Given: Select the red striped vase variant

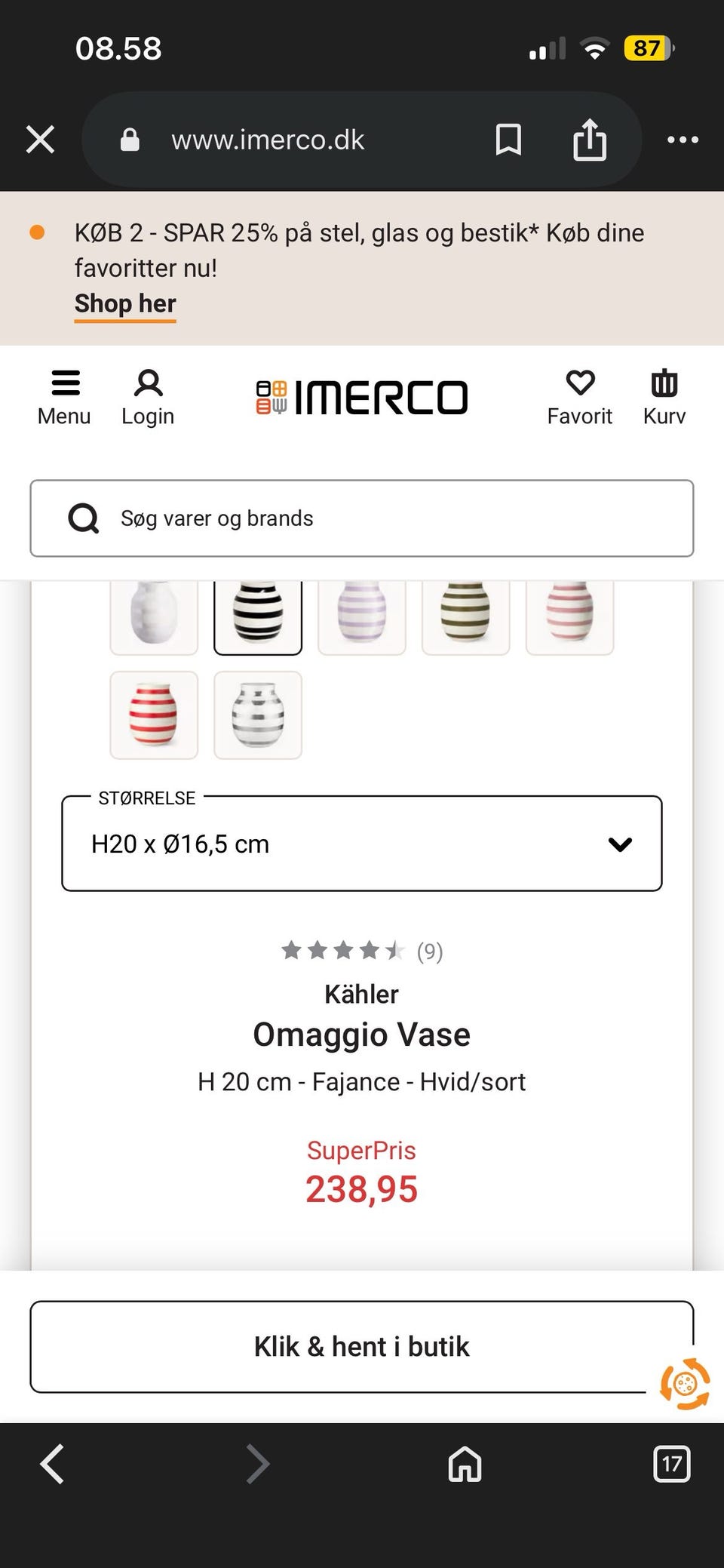Looking at the screenshot, I should click(x=154, y=715).
